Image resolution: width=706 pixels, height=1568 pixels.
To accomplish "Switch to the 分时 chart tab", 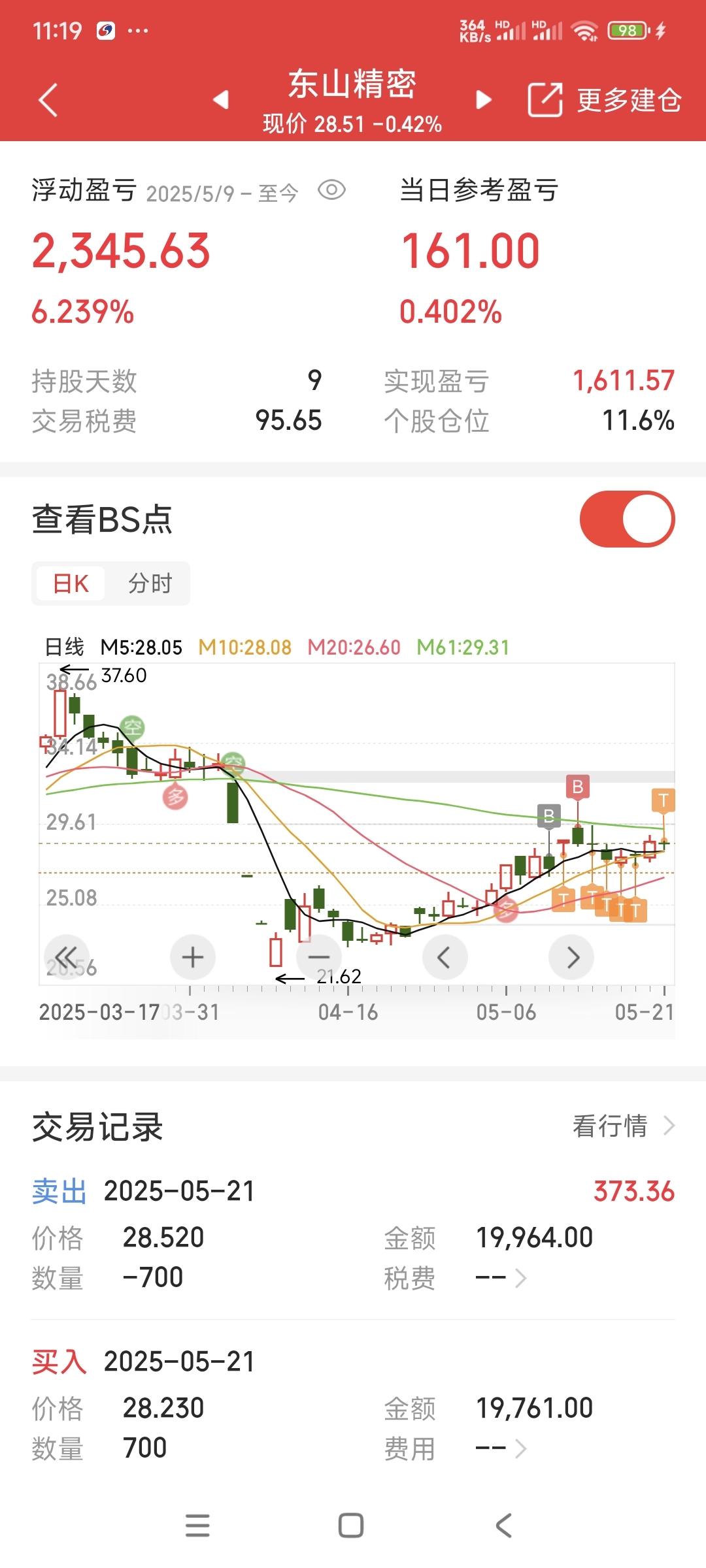I will point(150,583).
